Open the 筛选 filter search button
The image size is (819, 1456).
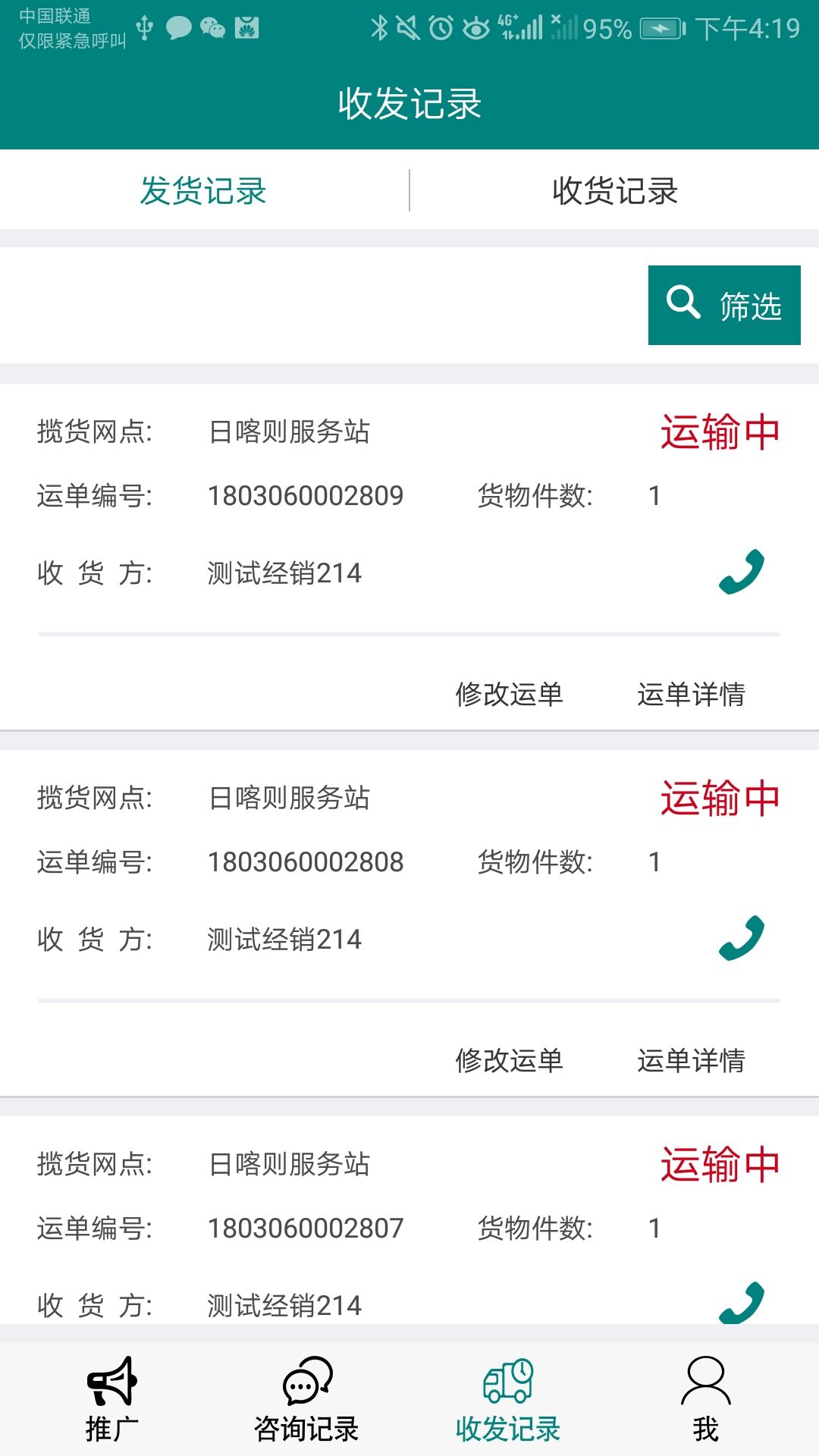pyautogui.click(x=724, y=305)
